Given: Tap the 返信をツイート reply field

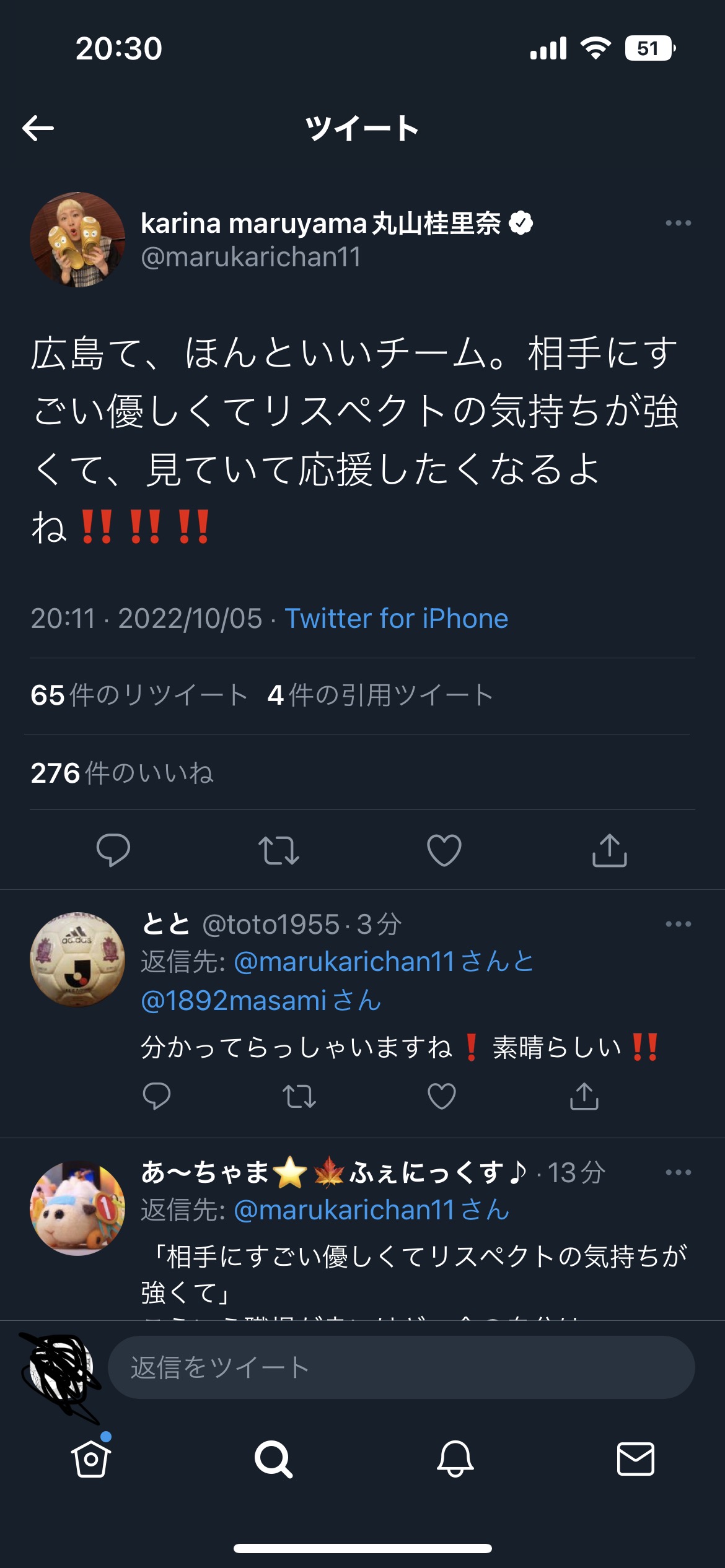Looking at the screenshot, I should [401, 1367].
